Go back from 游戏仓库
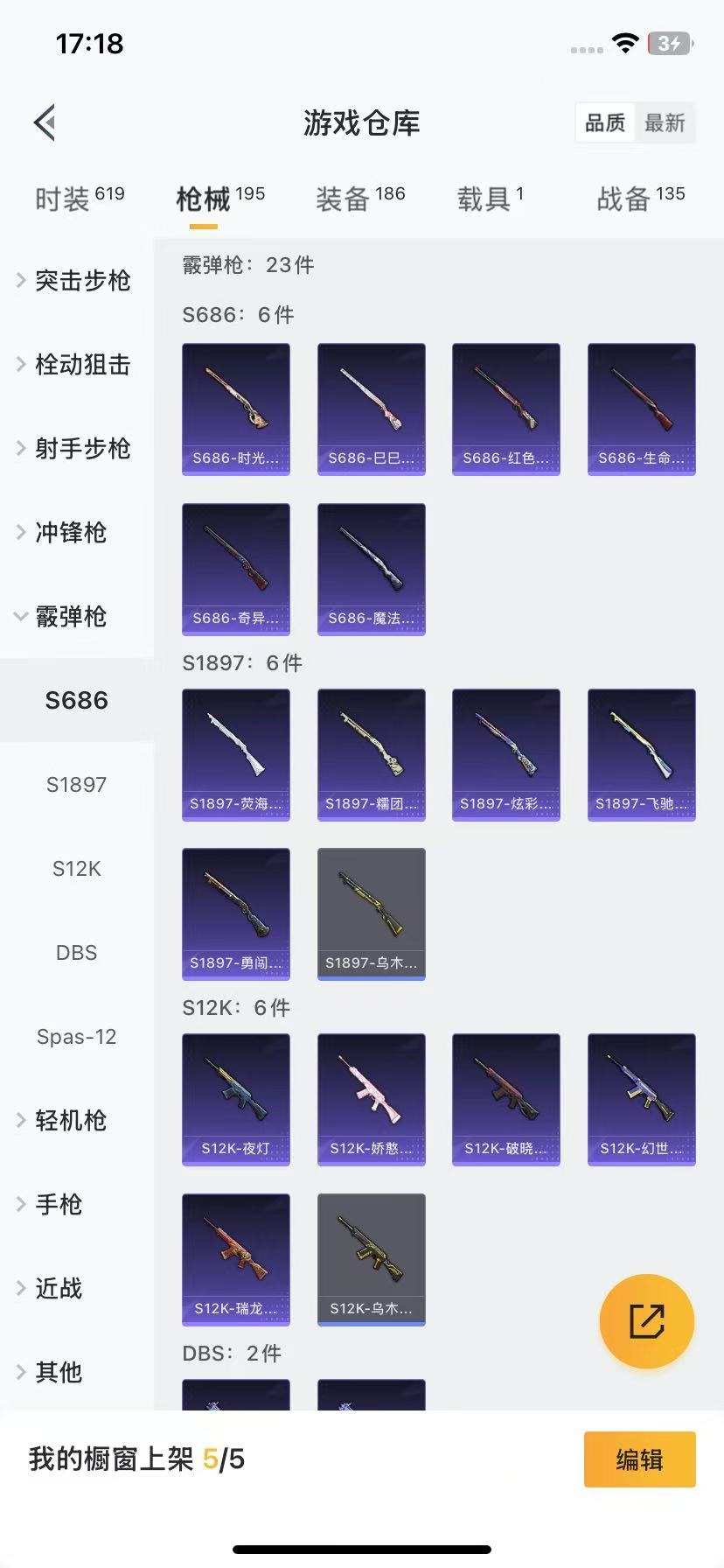 point(45,122)
